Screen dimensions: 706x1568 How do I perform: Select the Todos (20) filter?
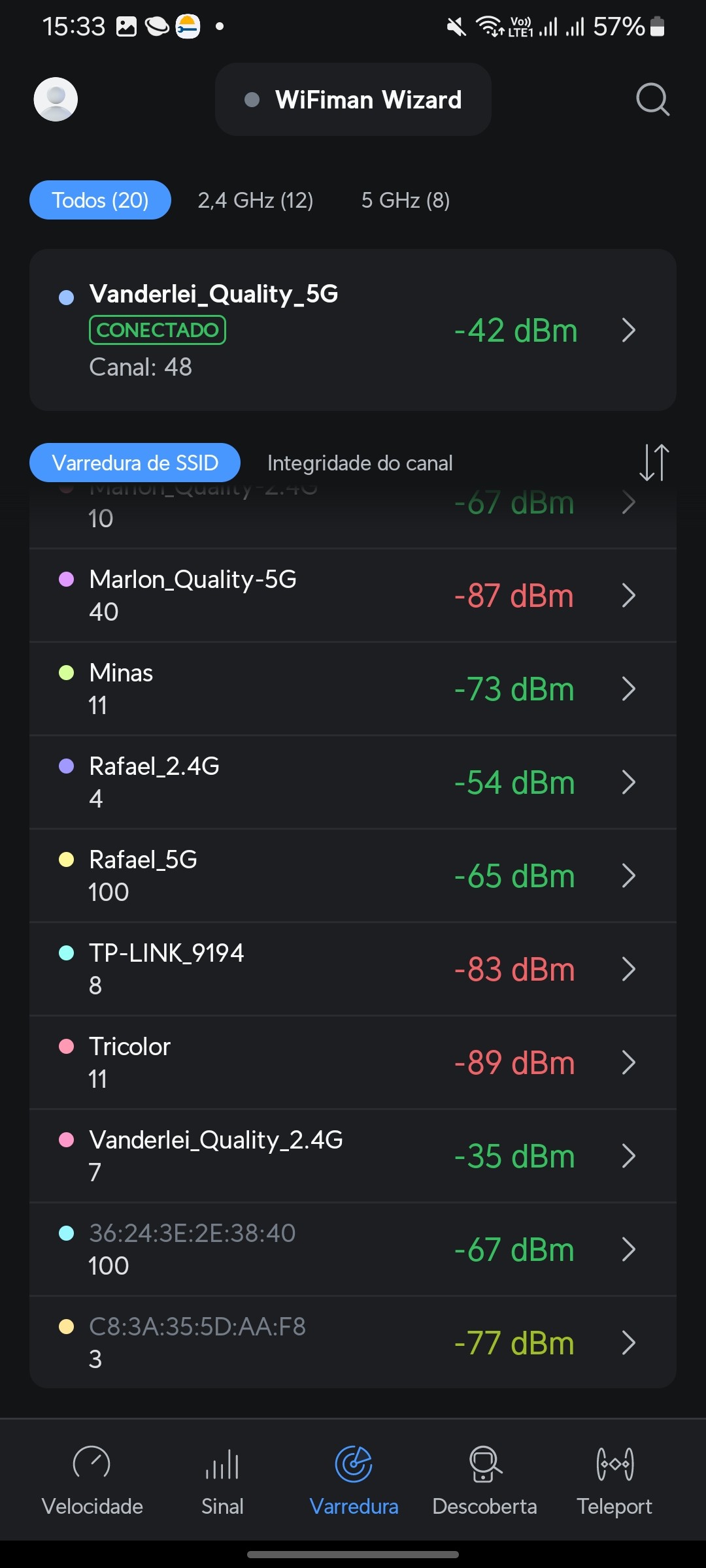point(100,200)
